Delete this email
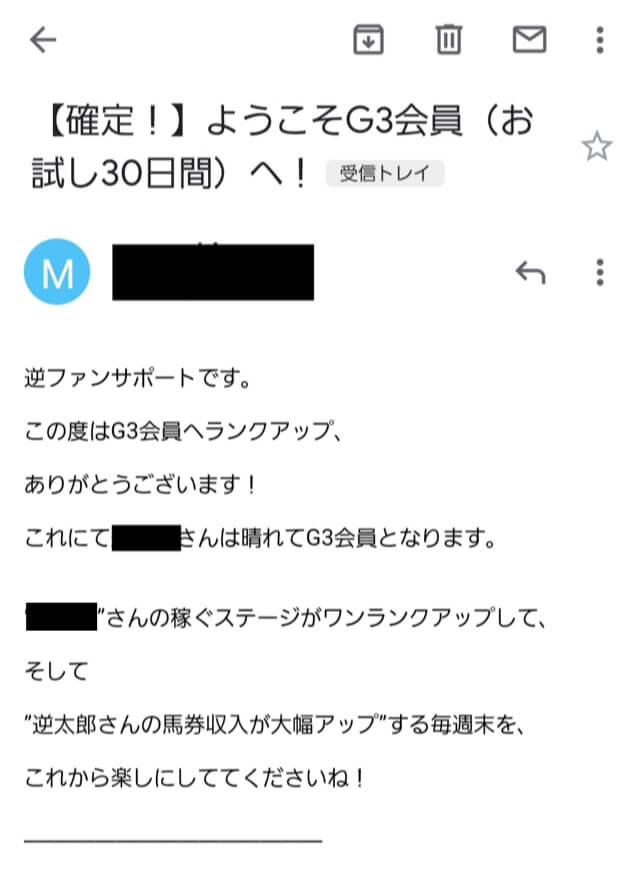 tap(448, 40)
